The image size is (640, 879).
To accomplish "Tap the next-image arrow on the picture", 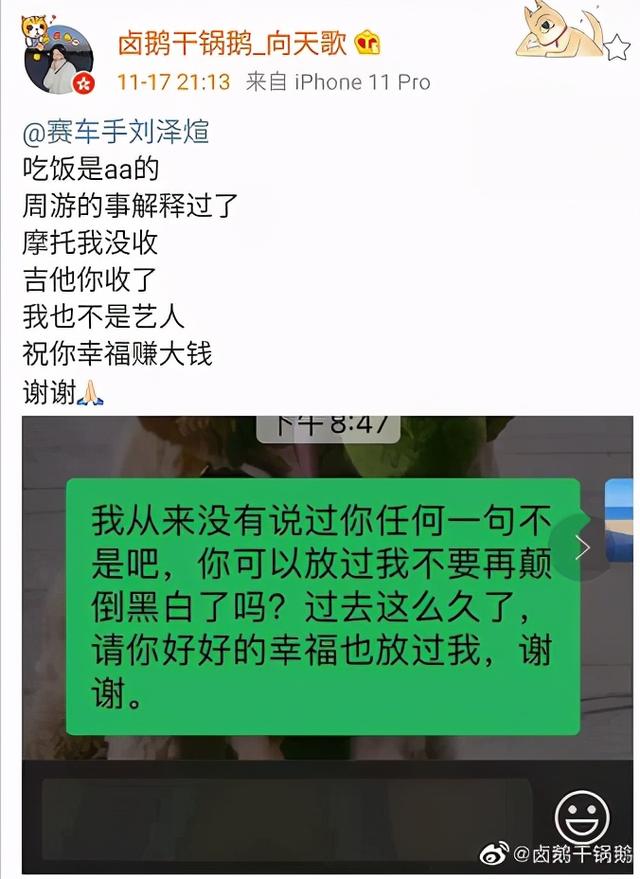I will [584, 547].
